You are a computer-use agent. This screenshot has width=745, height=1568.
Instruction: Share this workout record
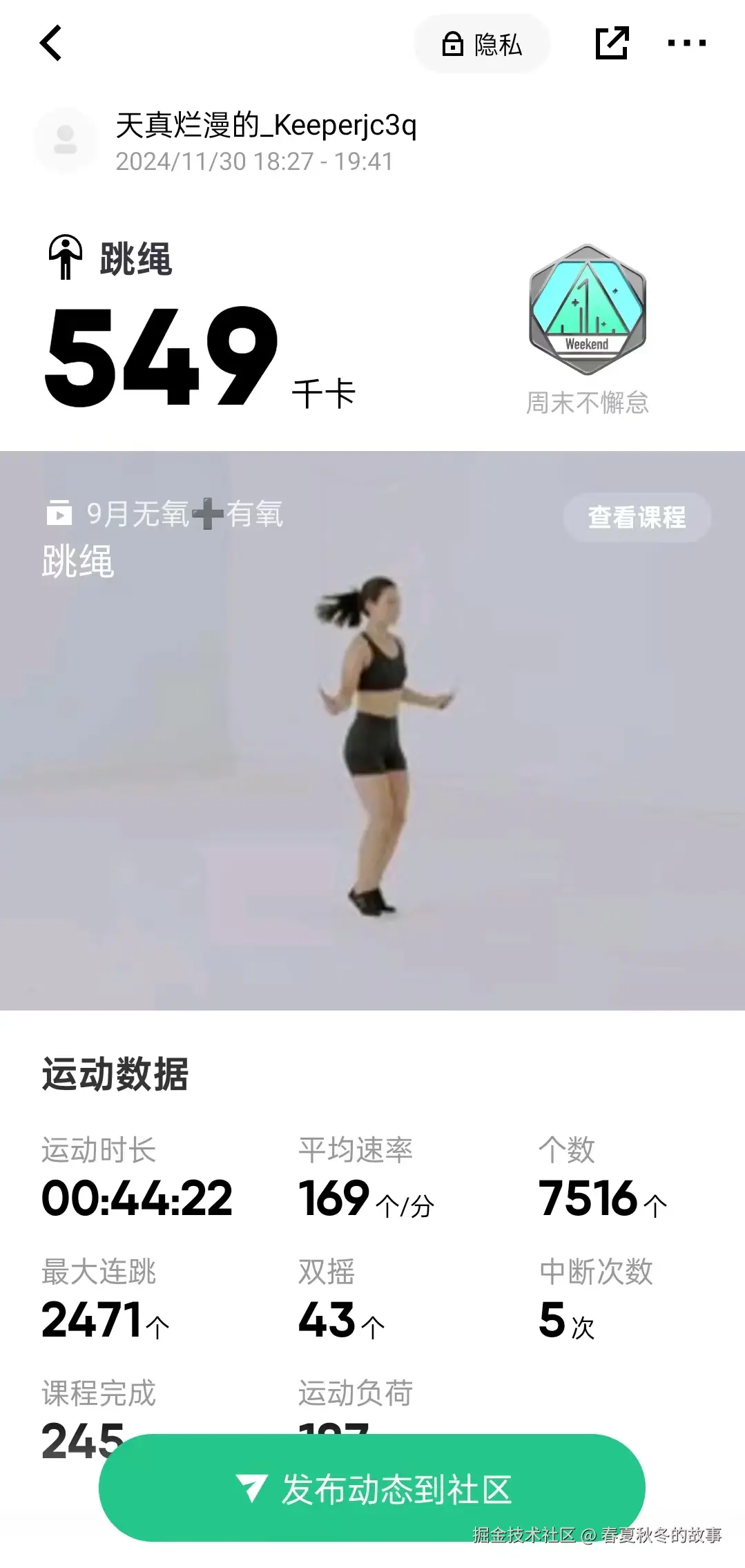pos(612,44)
